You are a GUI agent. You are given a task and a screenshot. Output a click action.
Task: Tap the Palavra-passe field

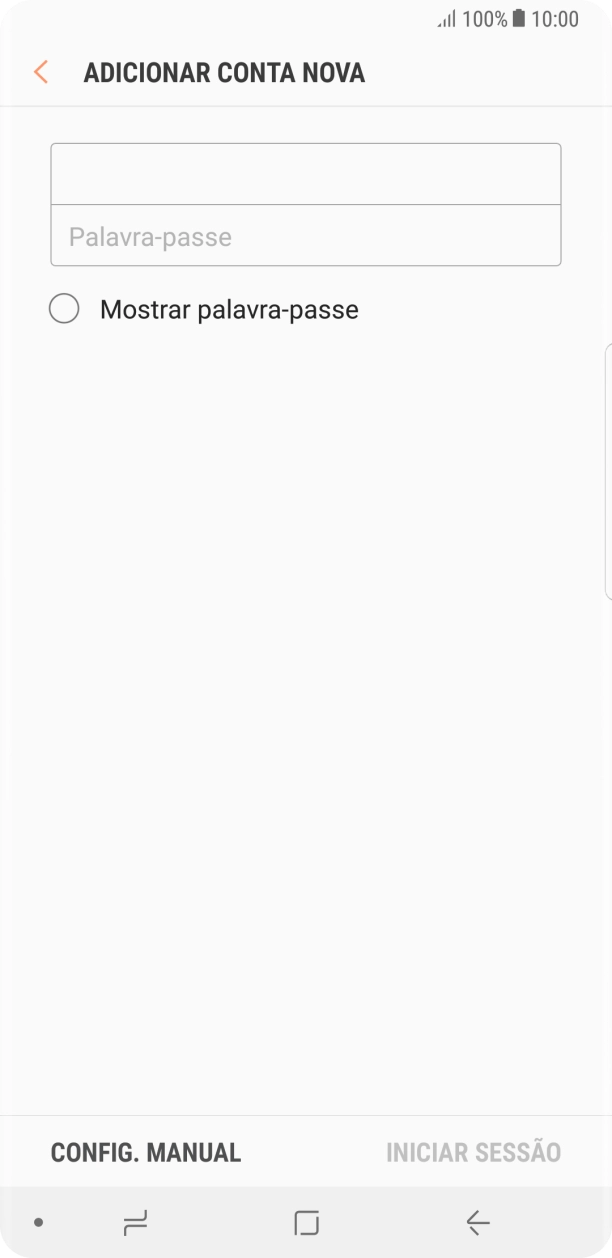pos(305,236)
